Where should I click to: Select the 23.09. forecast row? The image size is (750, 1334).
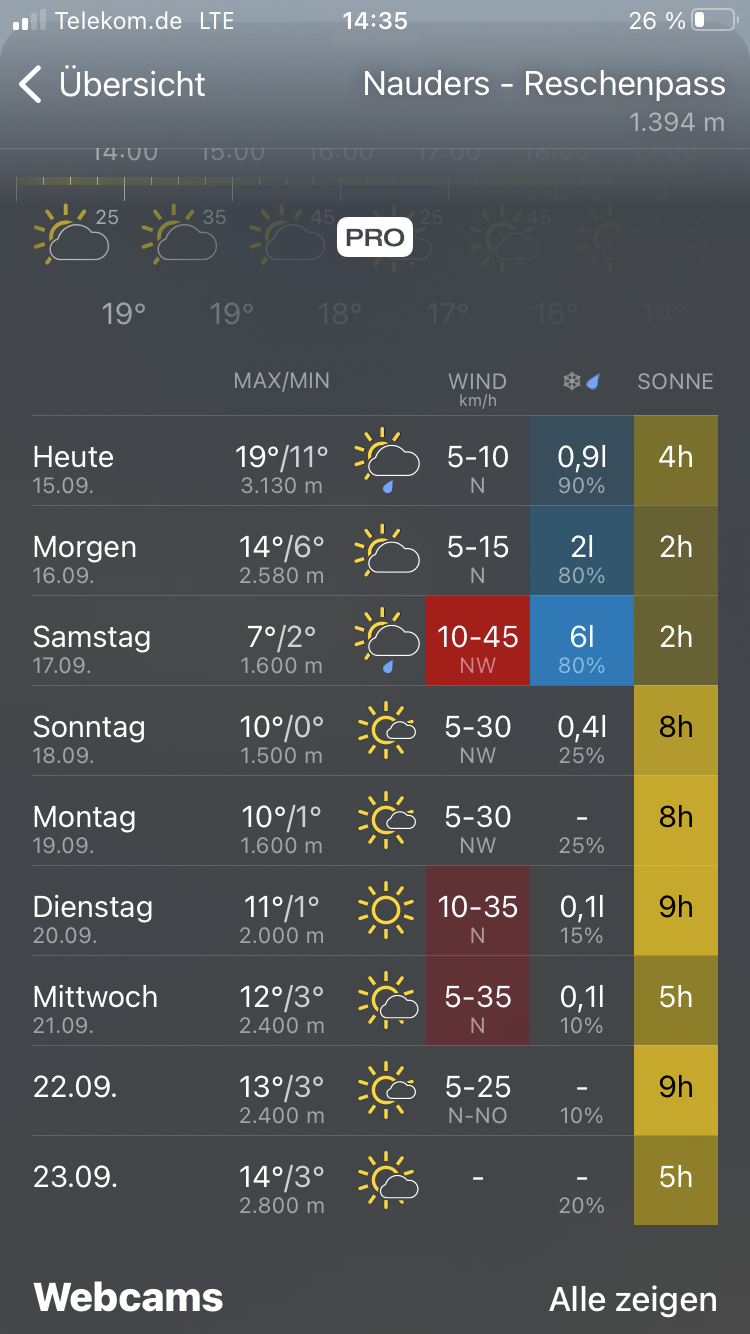tap(375, 1181)
